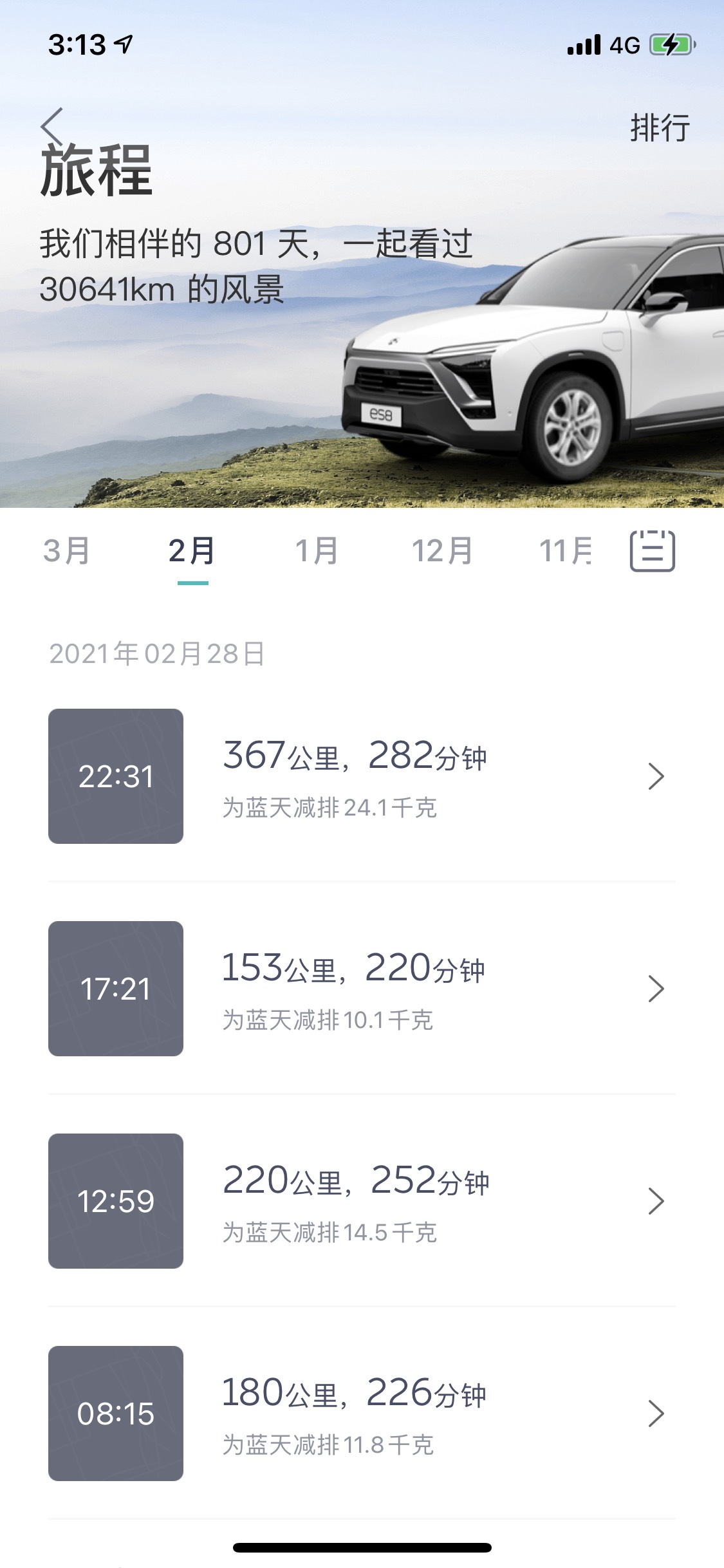
Task: Switch to the 11月 tab
Action: tap(565, 551)
